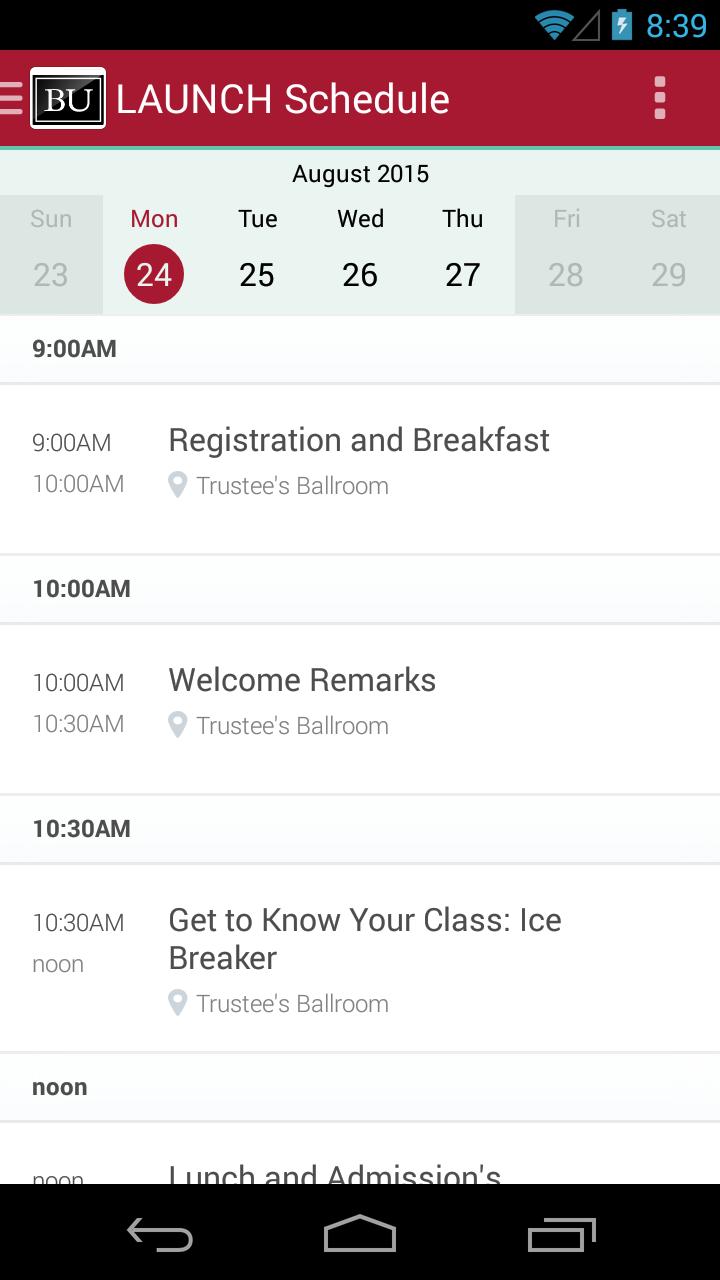Open Get to Know Your Class event
The image size is (720, 1280).
359,957
